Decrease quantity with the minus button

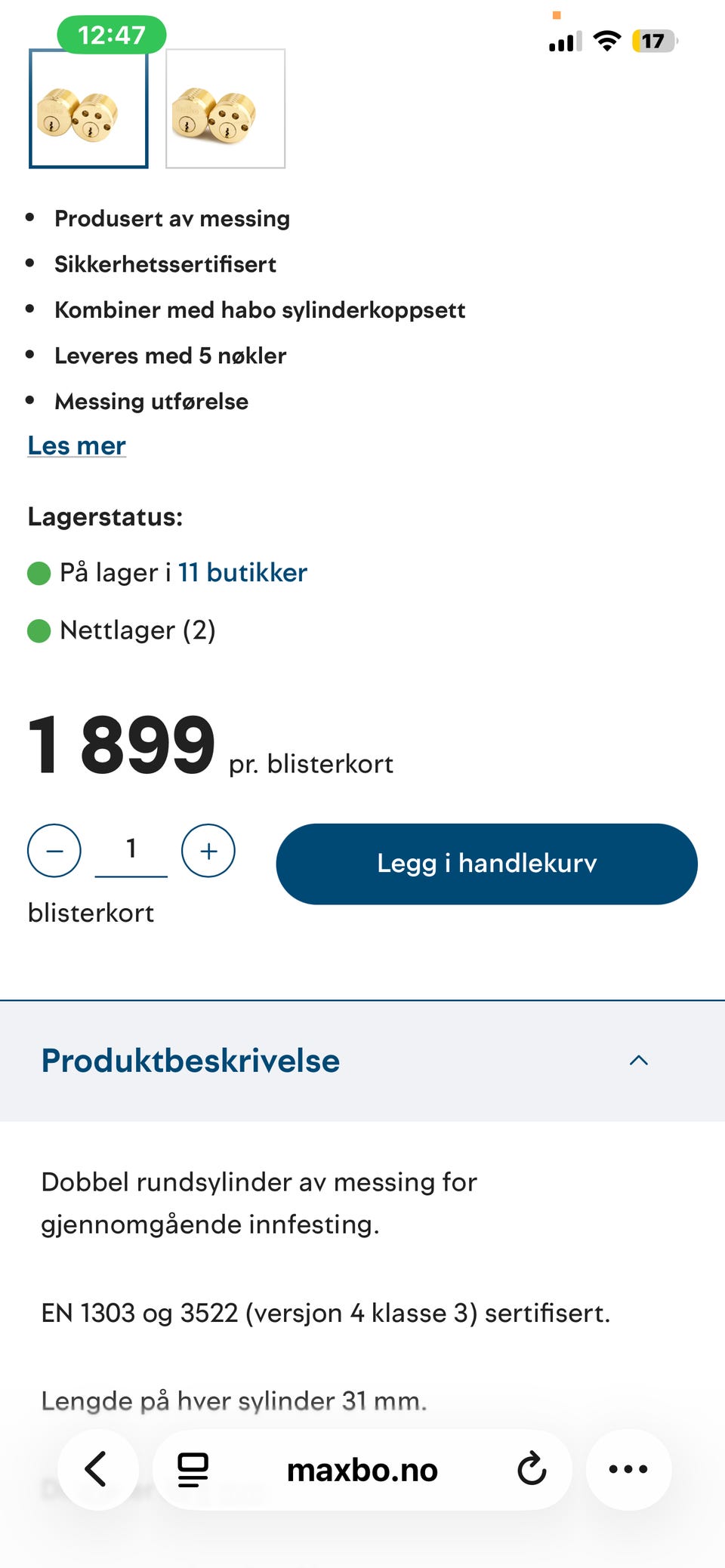tap(54, 851)
